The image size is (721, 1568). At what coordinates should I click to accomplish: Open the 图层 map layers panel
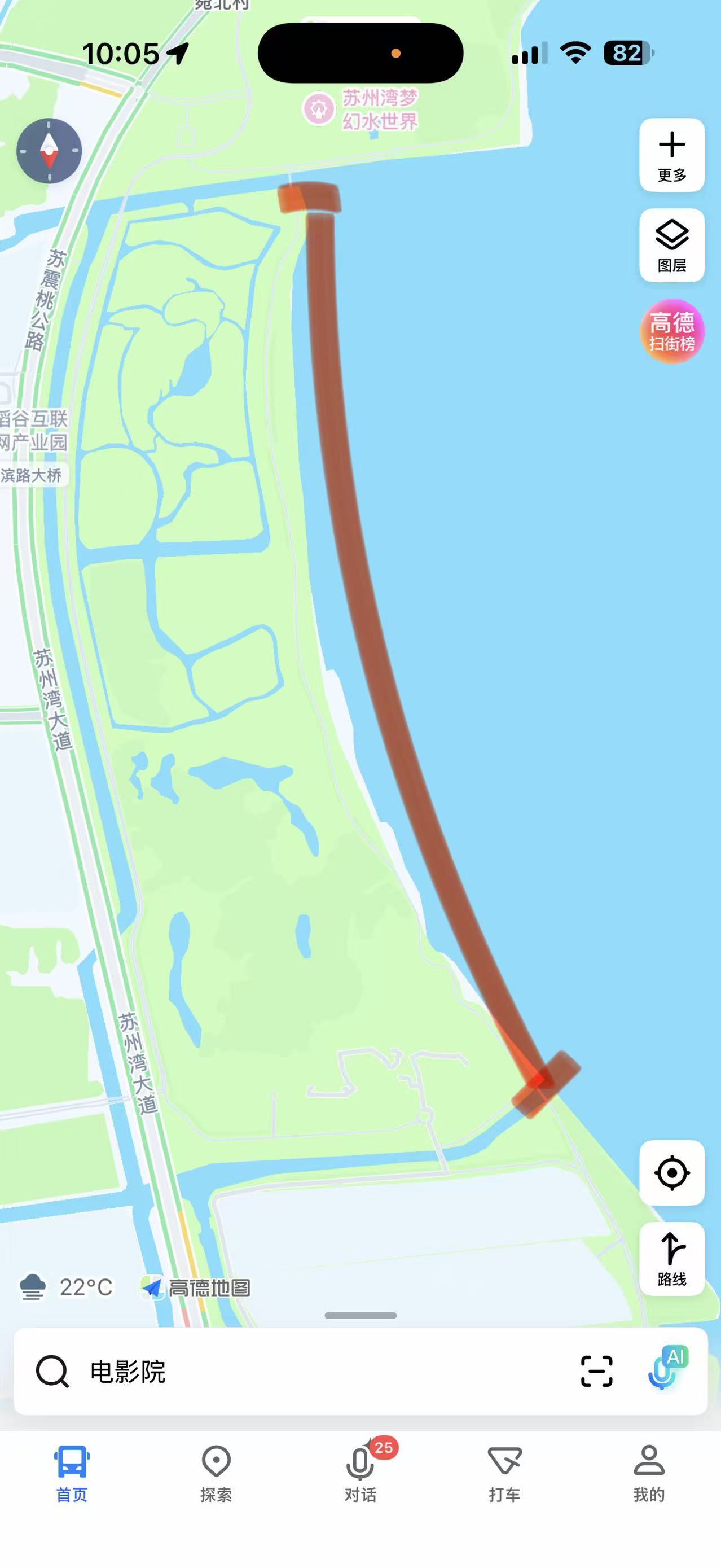pyautogui.click(x=672, y=246)
